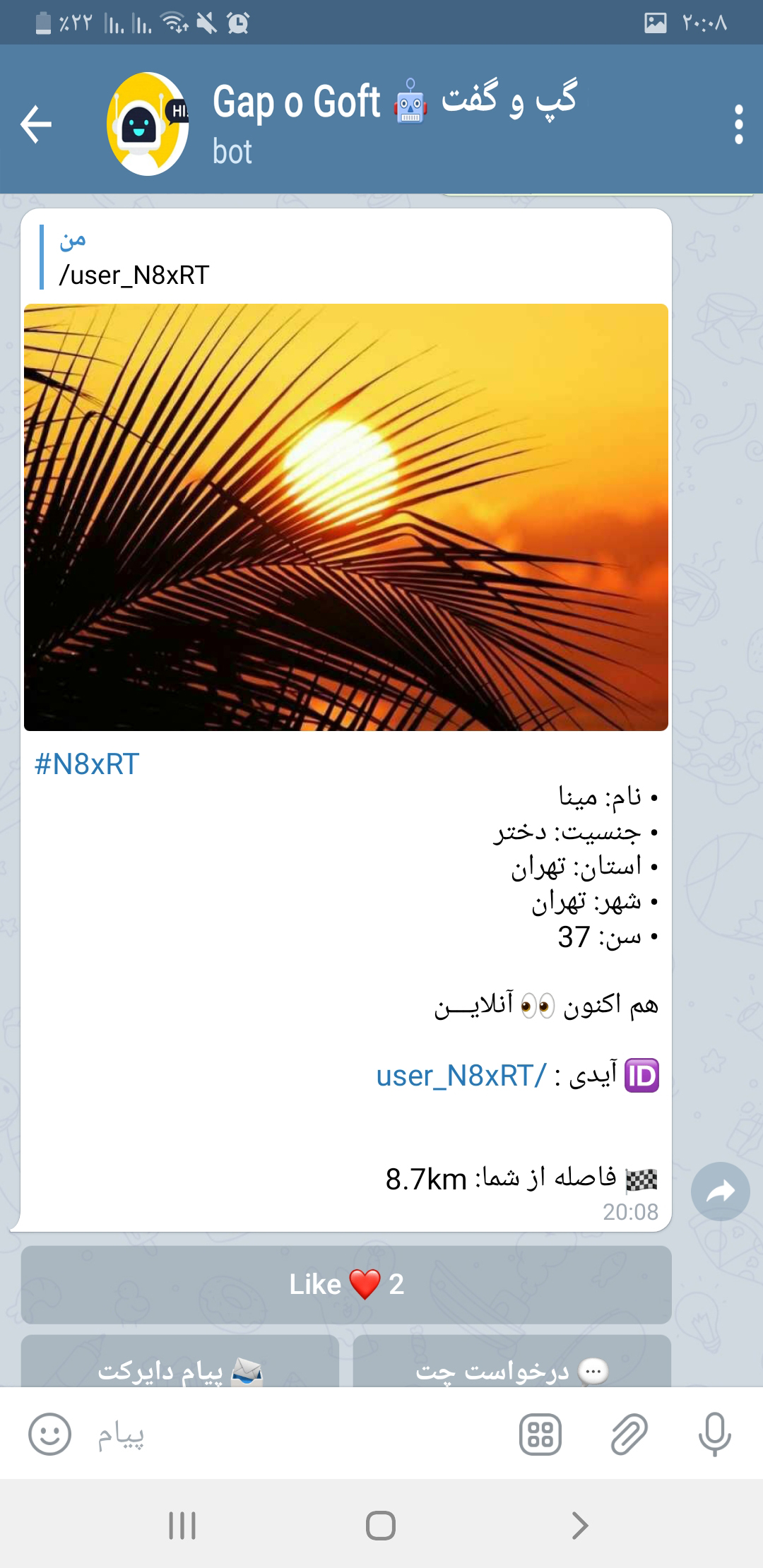
Task: Request a chat with درخواست چت
Action: coord(511,1367)
